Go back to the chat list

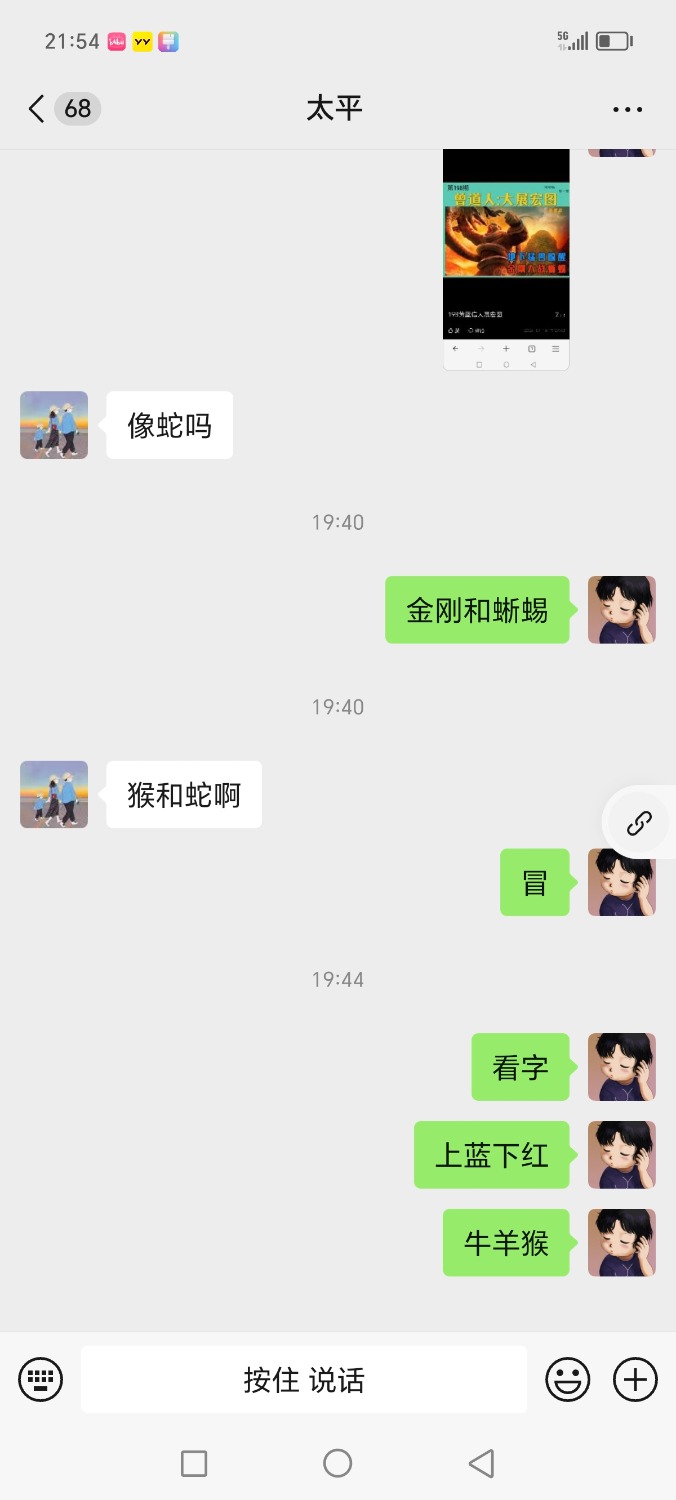coord(37,109)
